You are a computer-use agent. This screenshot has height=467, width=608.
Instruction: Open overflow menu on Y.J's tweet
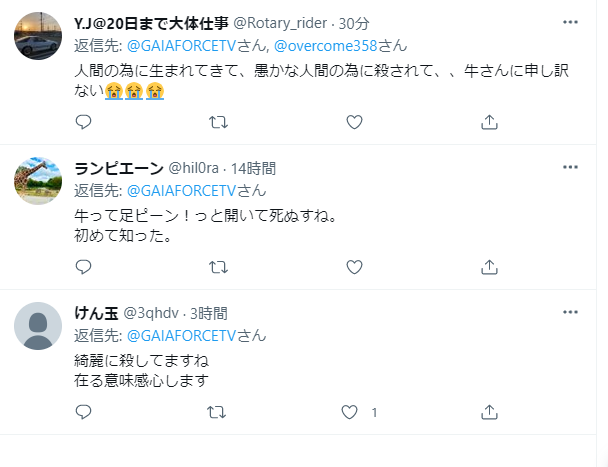click(x=570, y=22)
